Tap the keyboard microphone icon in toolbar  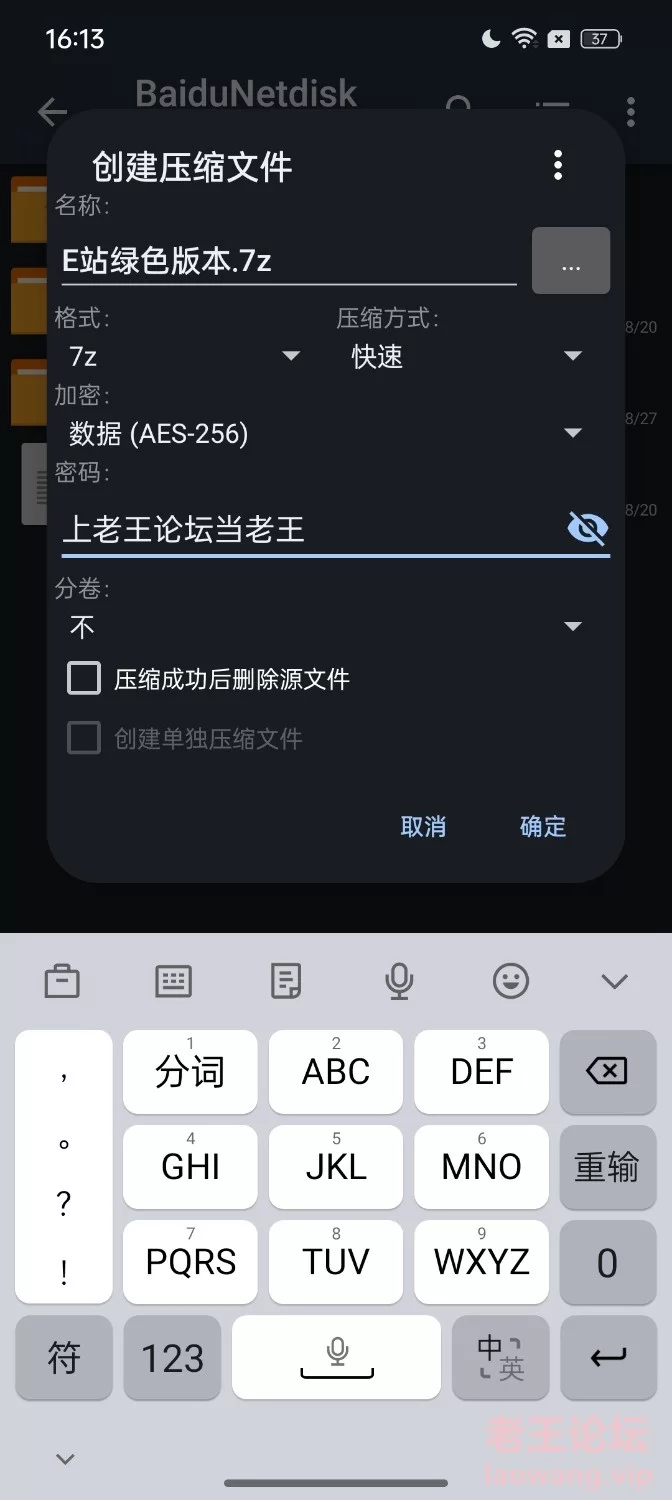399,981
